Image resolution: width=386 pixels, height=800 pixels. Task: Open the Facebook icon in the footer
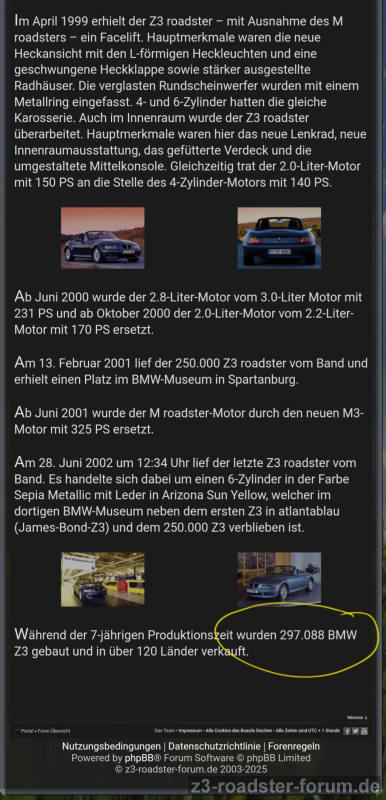click(347, 731)
